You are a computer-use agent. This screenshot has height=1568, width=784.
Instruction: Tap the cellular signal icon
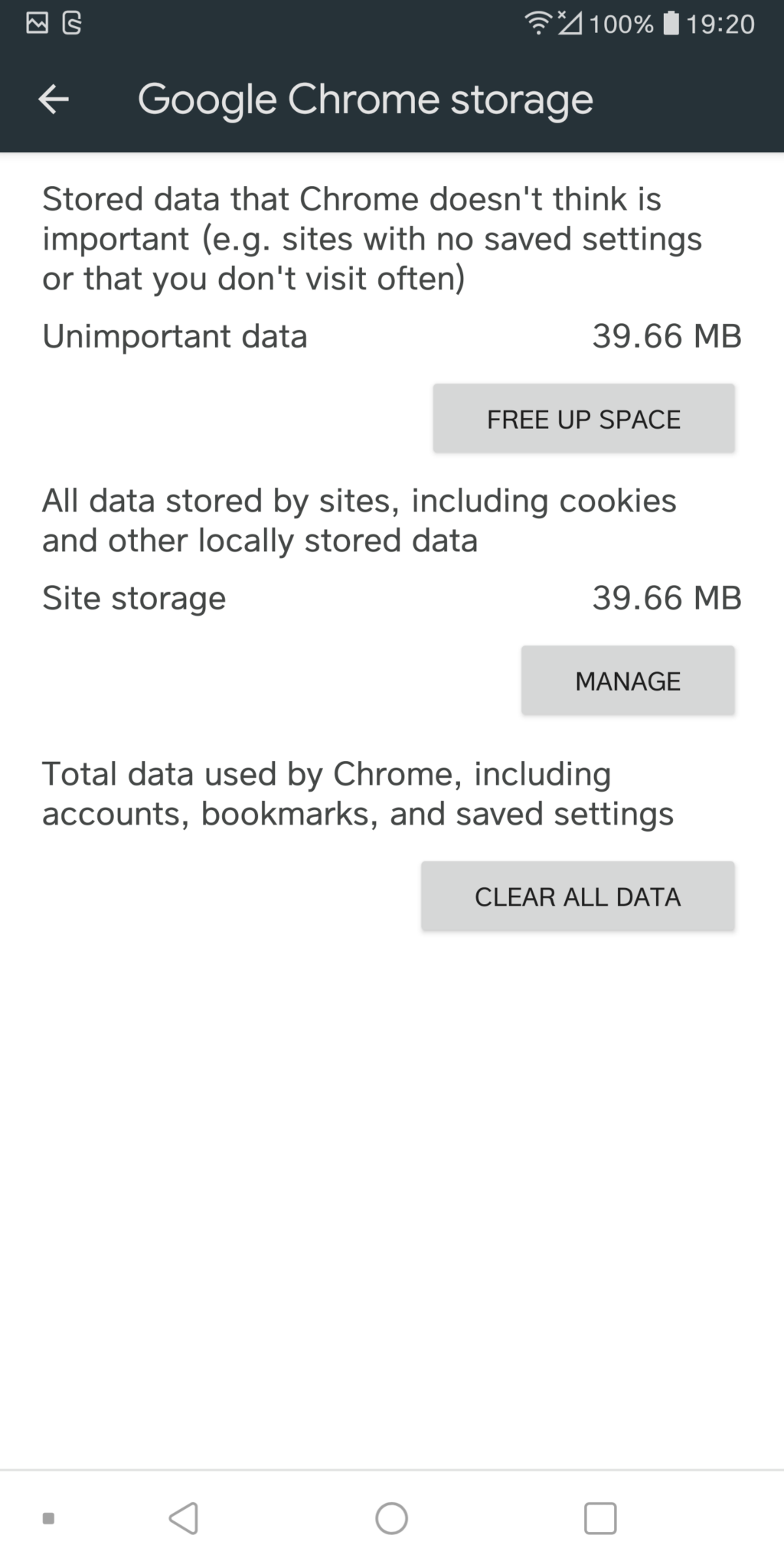[570, 23]
